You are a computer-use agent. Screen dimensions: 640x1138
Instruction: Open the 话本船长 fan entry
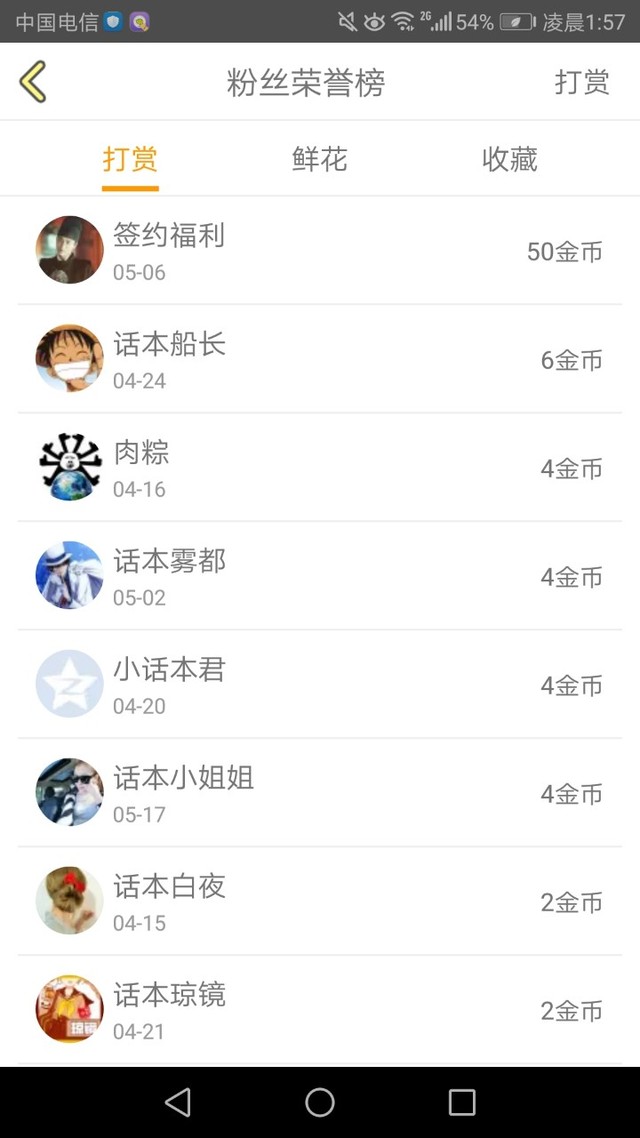[x=320, y=359]
